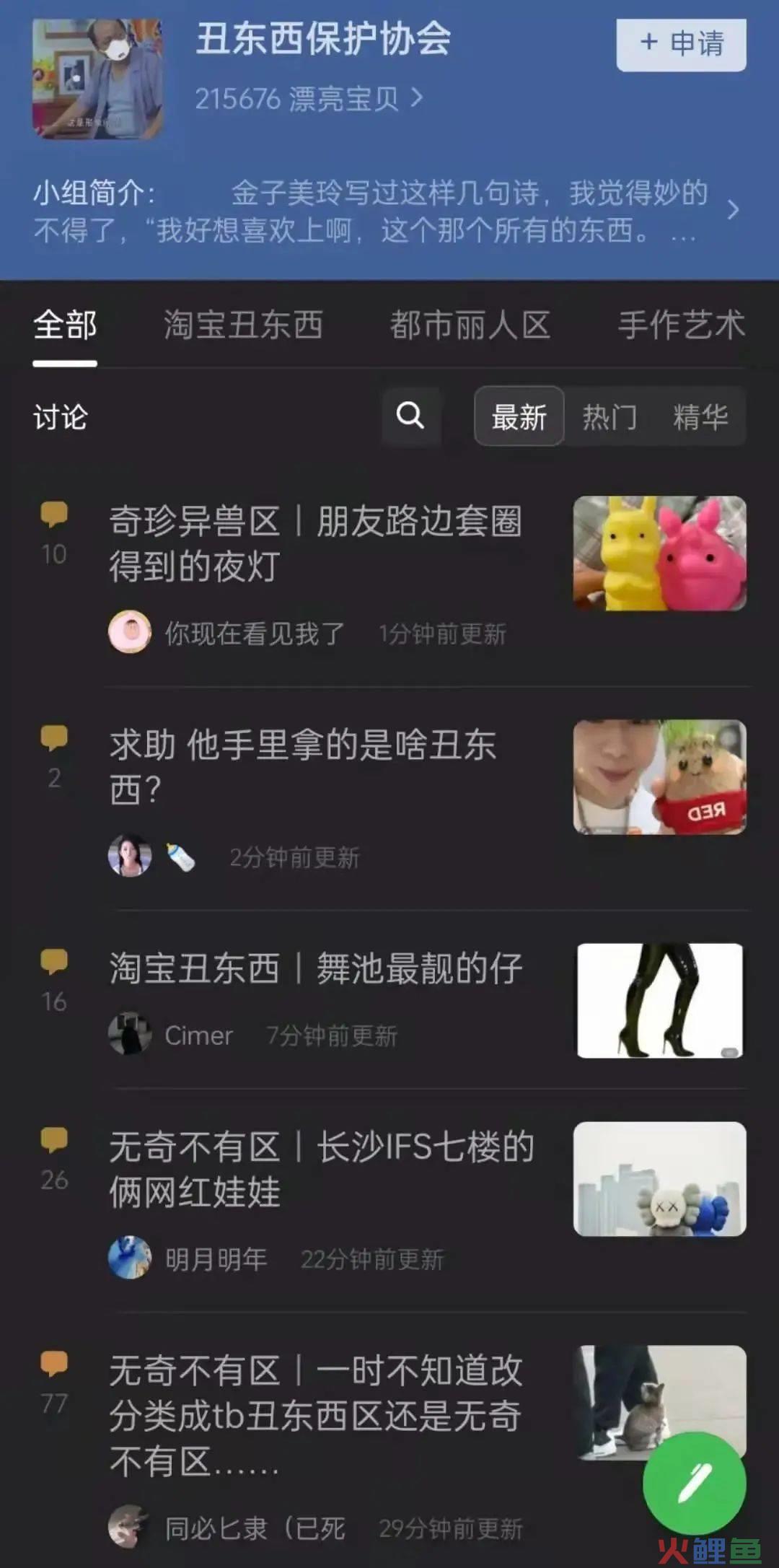Viewport: 779px width, 1568px height.
Task: Open post 舞池最靓的仔
Action: tap(315, 968)
